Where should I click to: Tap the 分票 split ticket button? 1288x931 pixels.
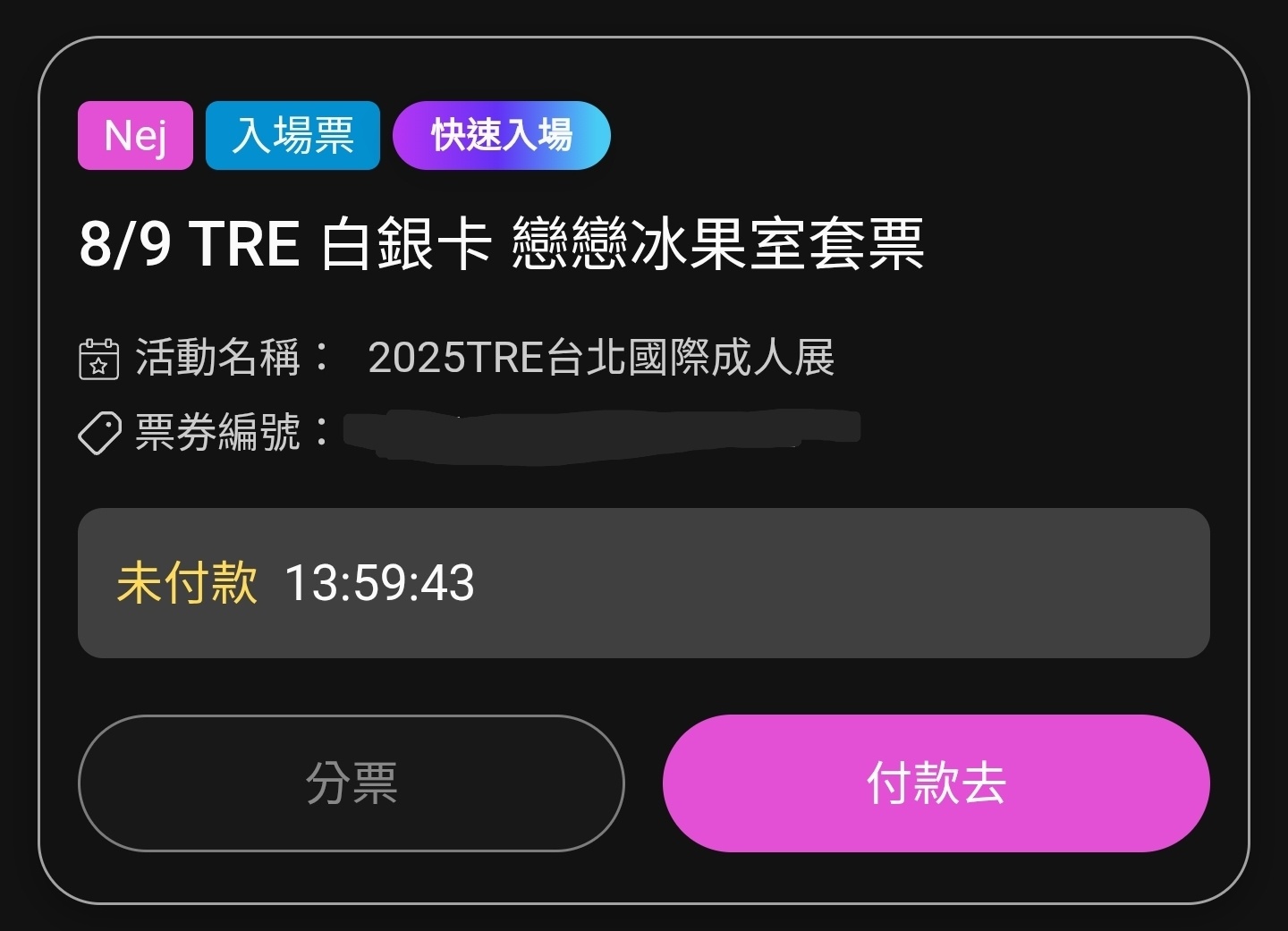[x=351, y=783]
